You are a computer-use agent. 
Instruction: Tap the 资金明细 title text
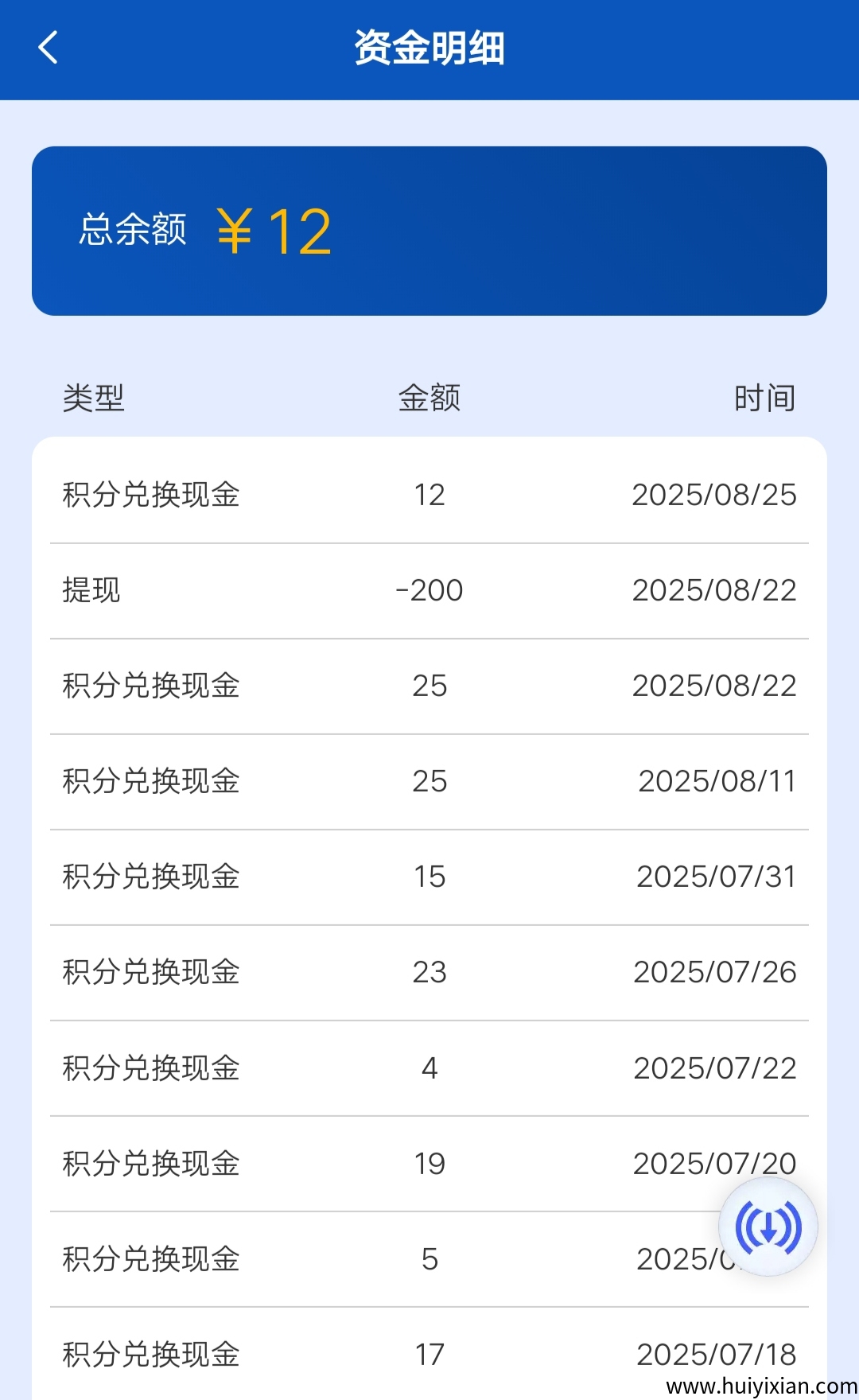(429, 46)
